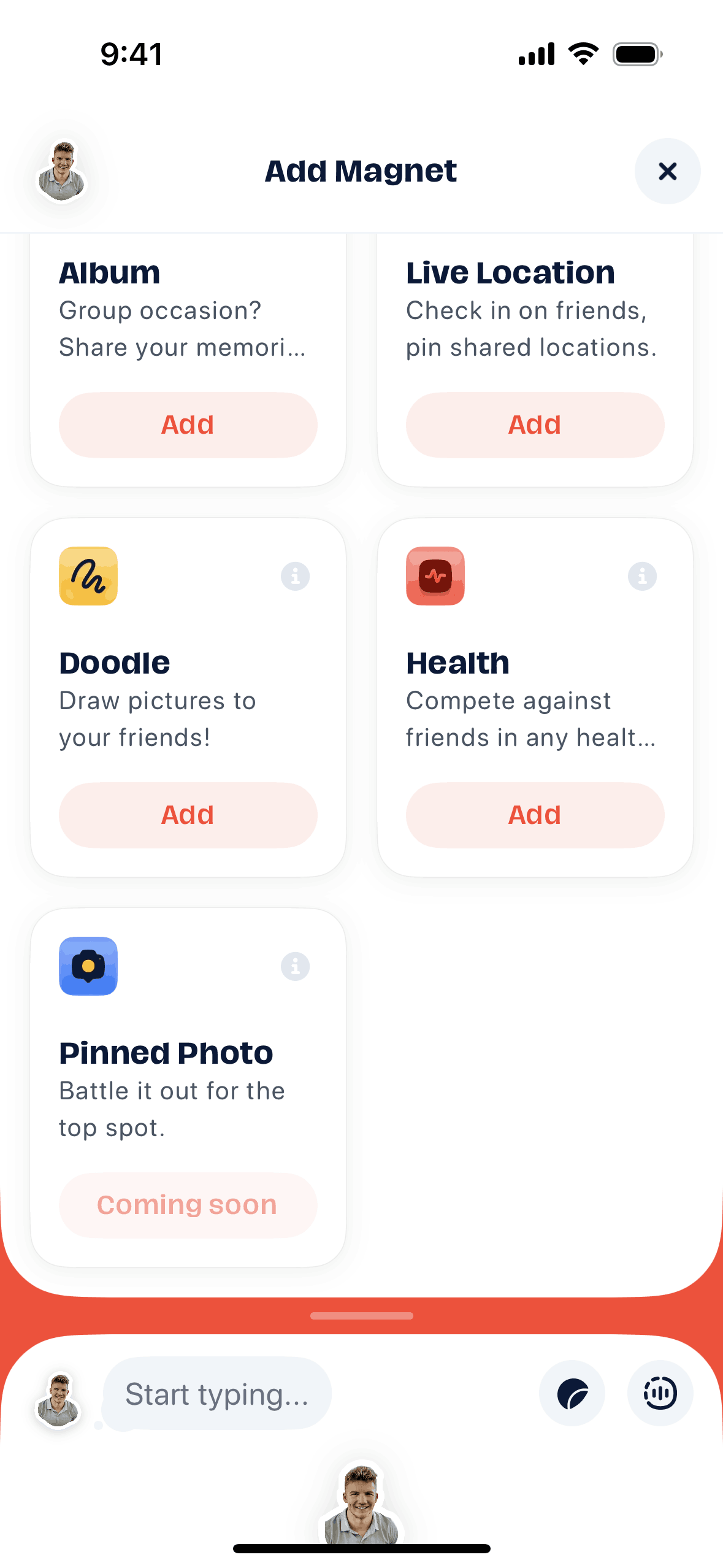Add the Album magnet
The width and height of the screenshot is (723, 1568).
(x=188, y=425)
